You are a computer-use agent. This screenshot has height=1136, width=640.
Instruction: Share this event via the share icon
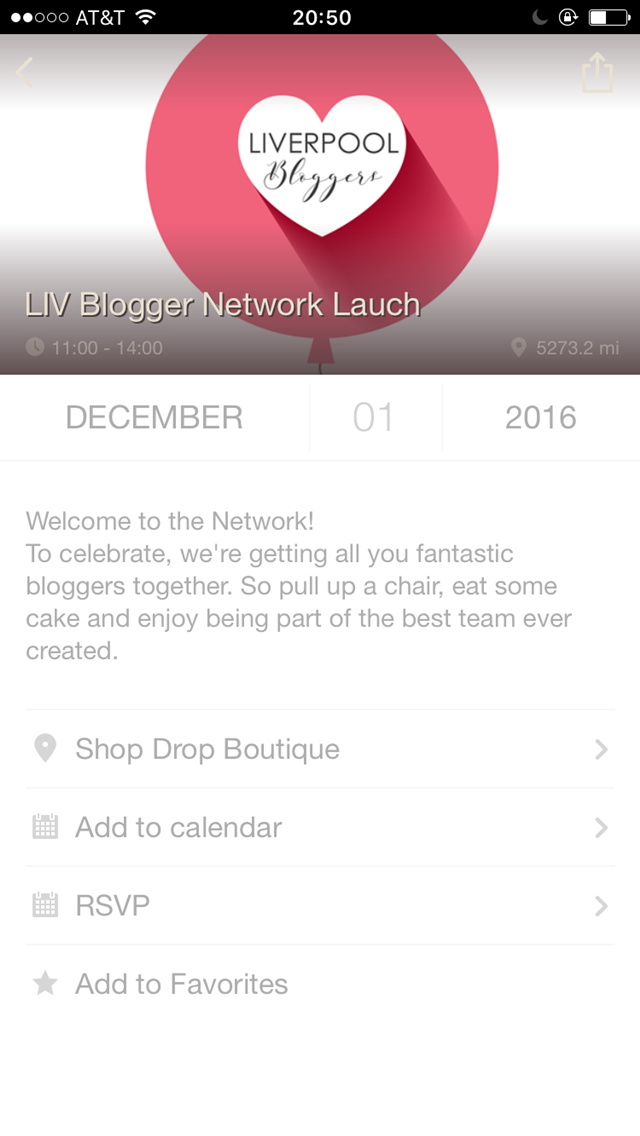[597, 72]
